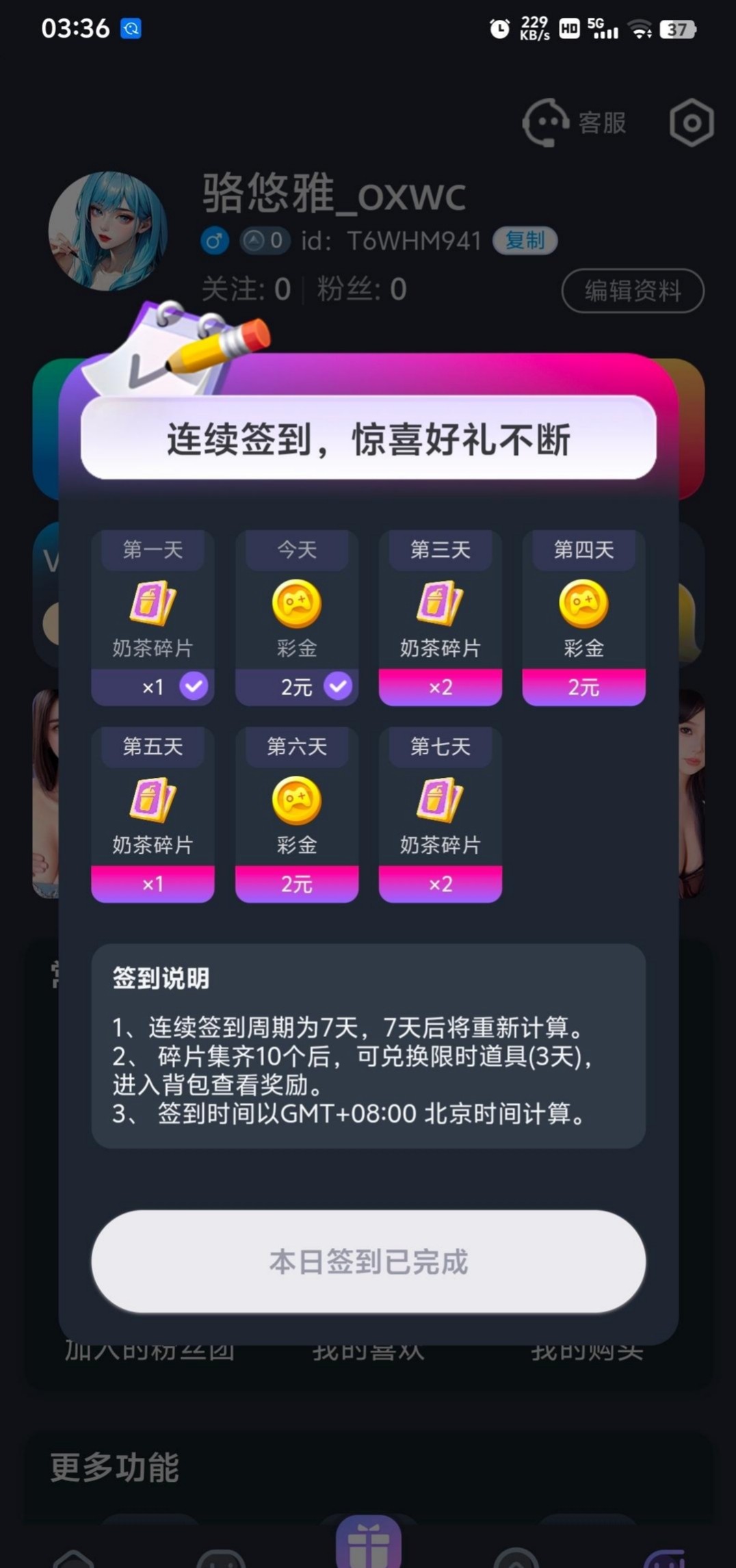The width and height of the screenshot is (736, 1568).
Task: Open 编辑资料 to edit profile
Action: 632,291
